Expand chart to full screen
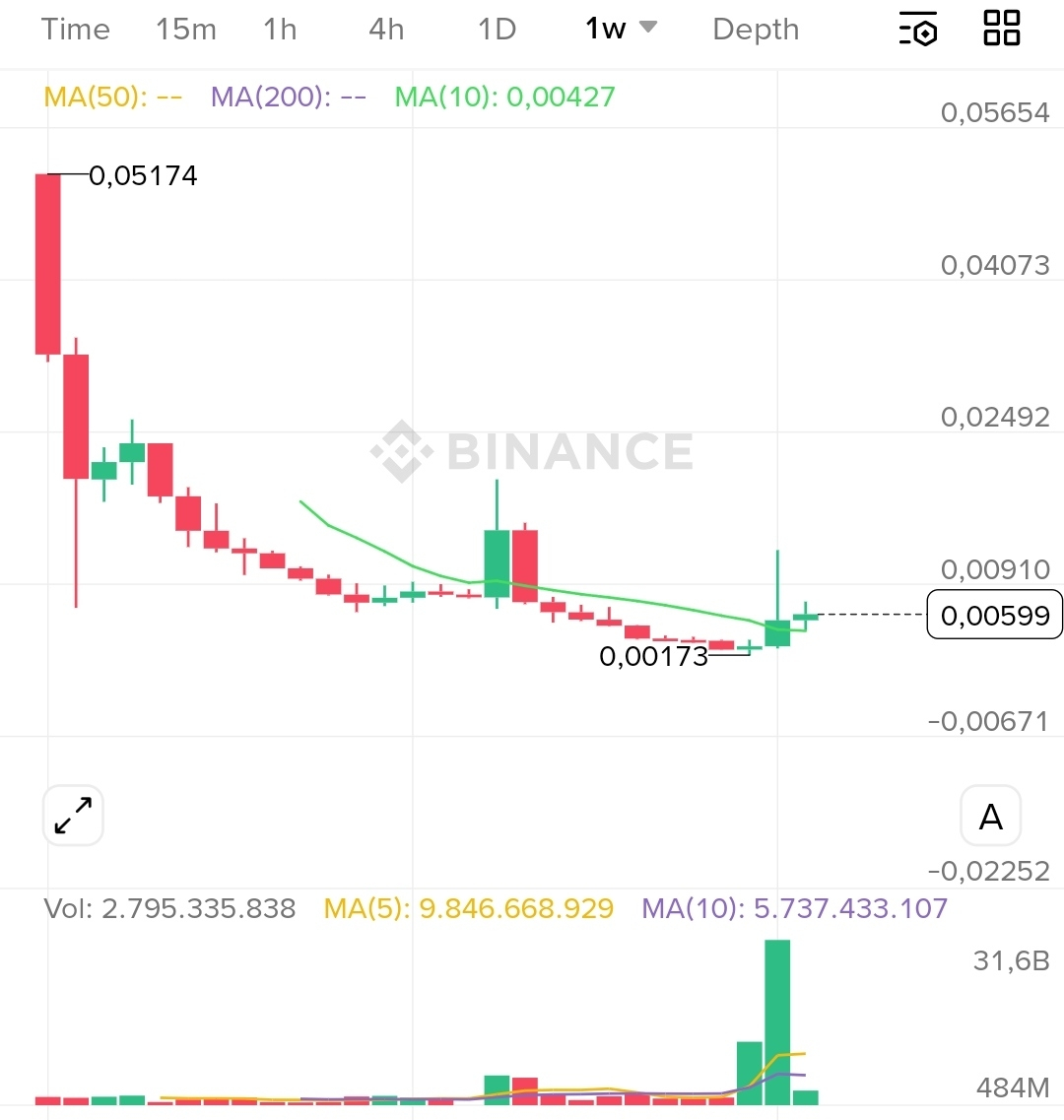This screenshot has width=1064, height=1120. point(73,816)
